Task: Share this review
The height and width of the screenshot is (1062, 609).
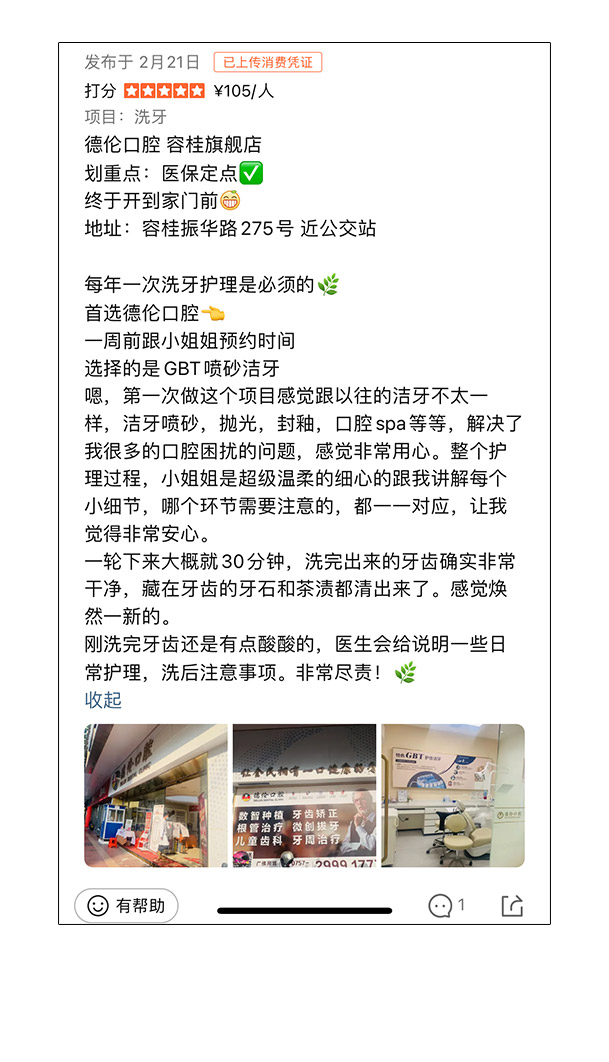Action: click(x=512, y=906)
